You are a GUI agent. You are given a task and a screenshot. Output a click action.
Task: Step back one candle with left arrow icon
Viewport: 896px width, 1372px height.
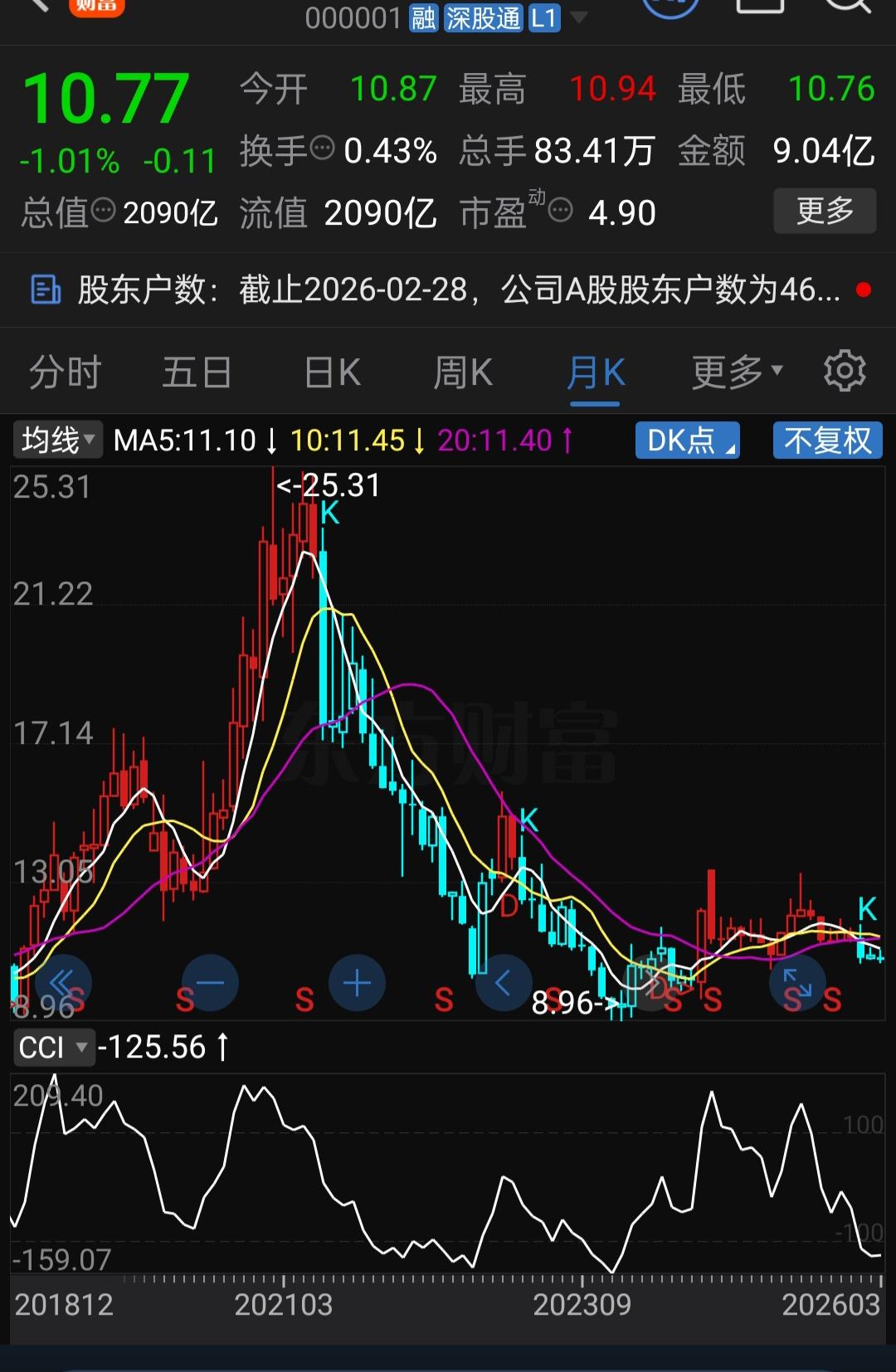(504, 982)
